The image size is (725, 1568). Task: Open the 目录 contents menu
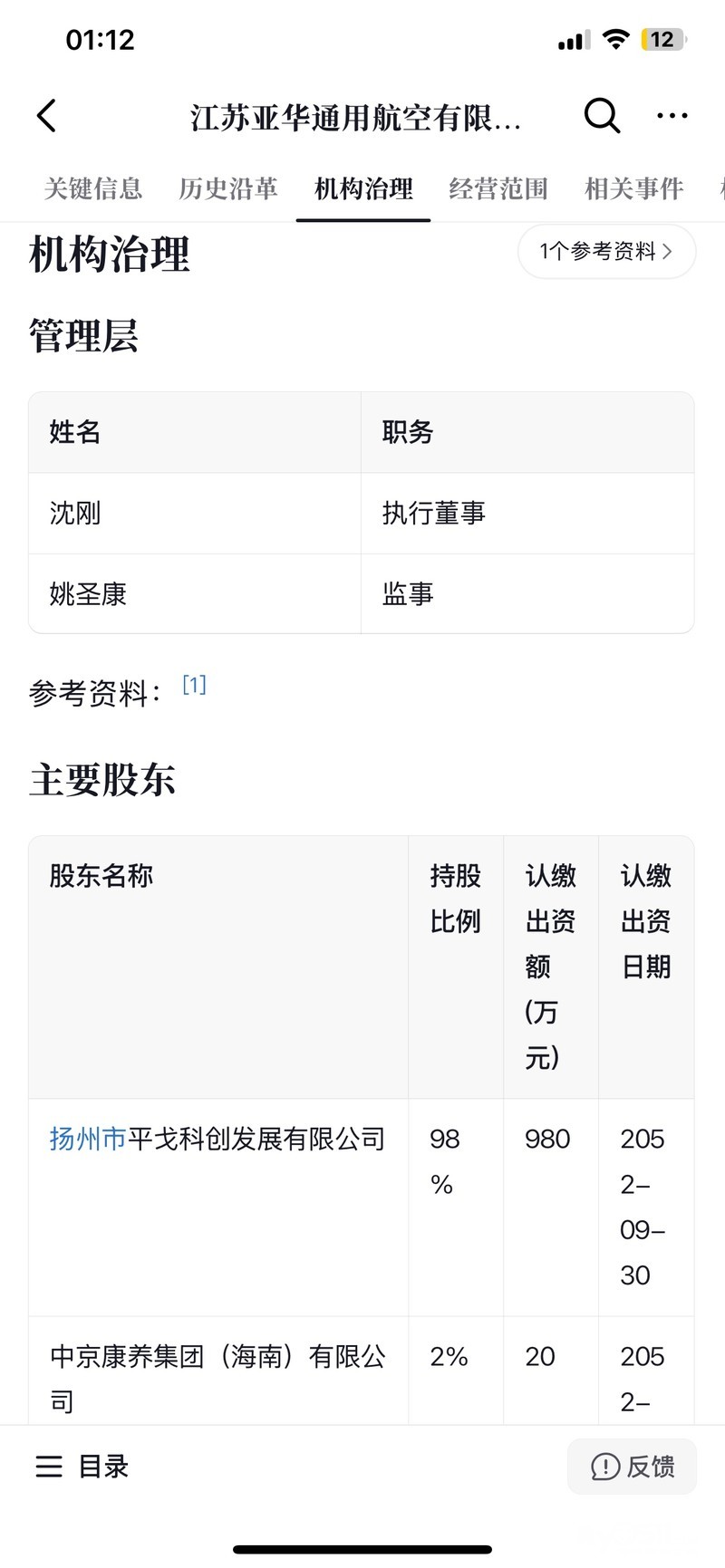82,1467
